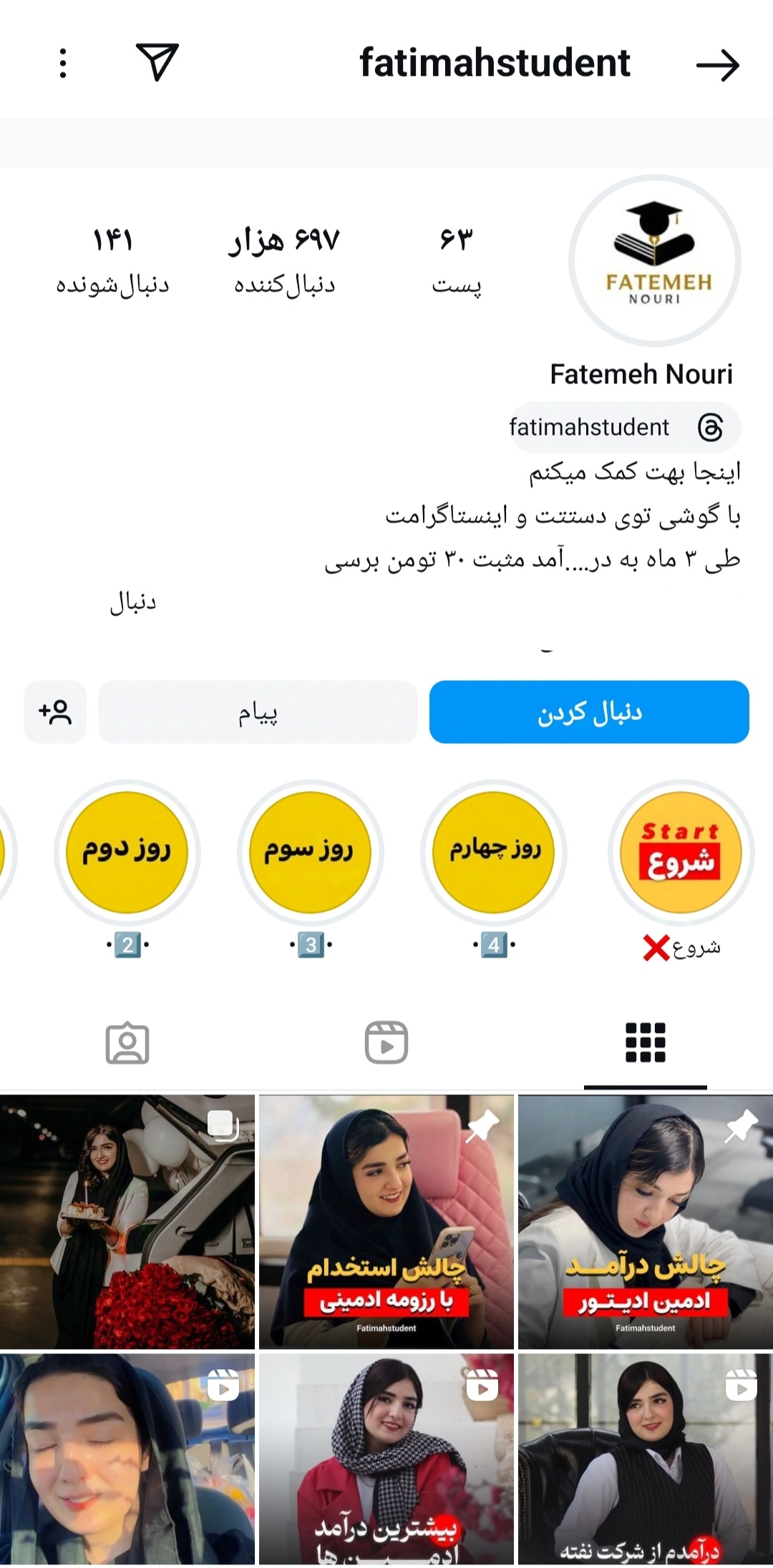Switch to the Reels tab
The image size is (773, 1568).
(x=386, y=1042)
